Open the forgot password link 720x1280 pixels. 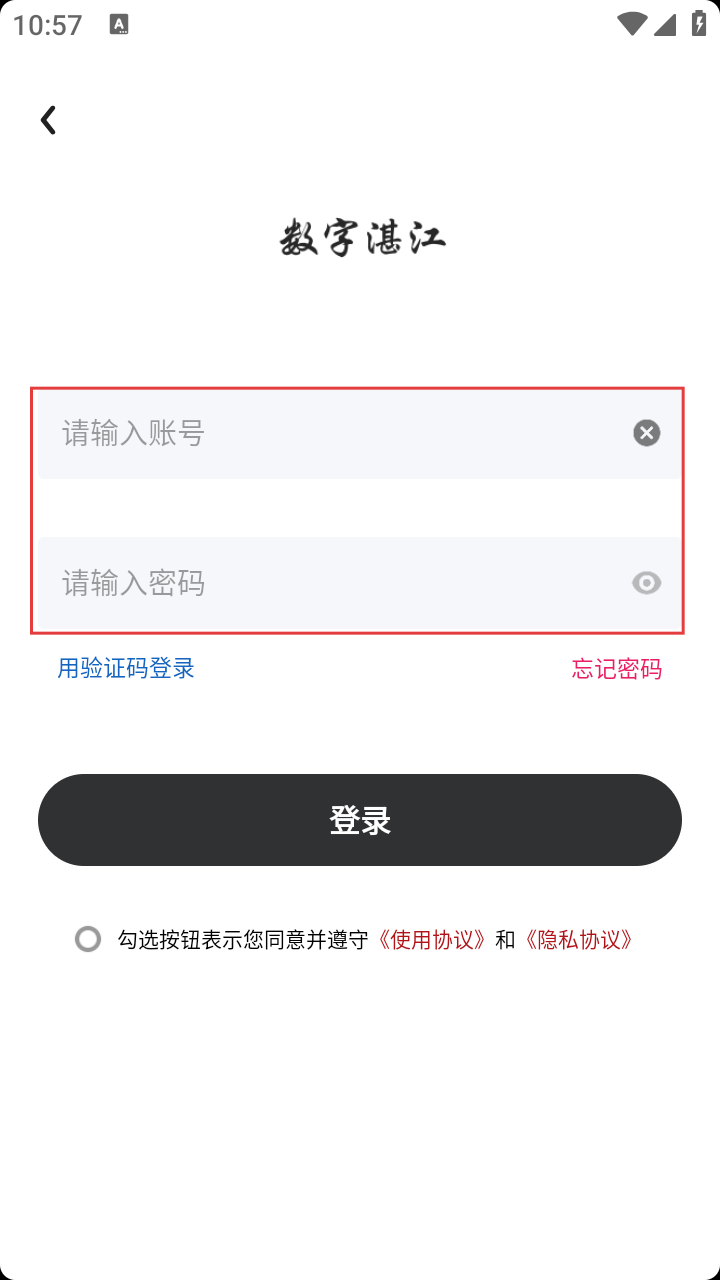point(616,669)
